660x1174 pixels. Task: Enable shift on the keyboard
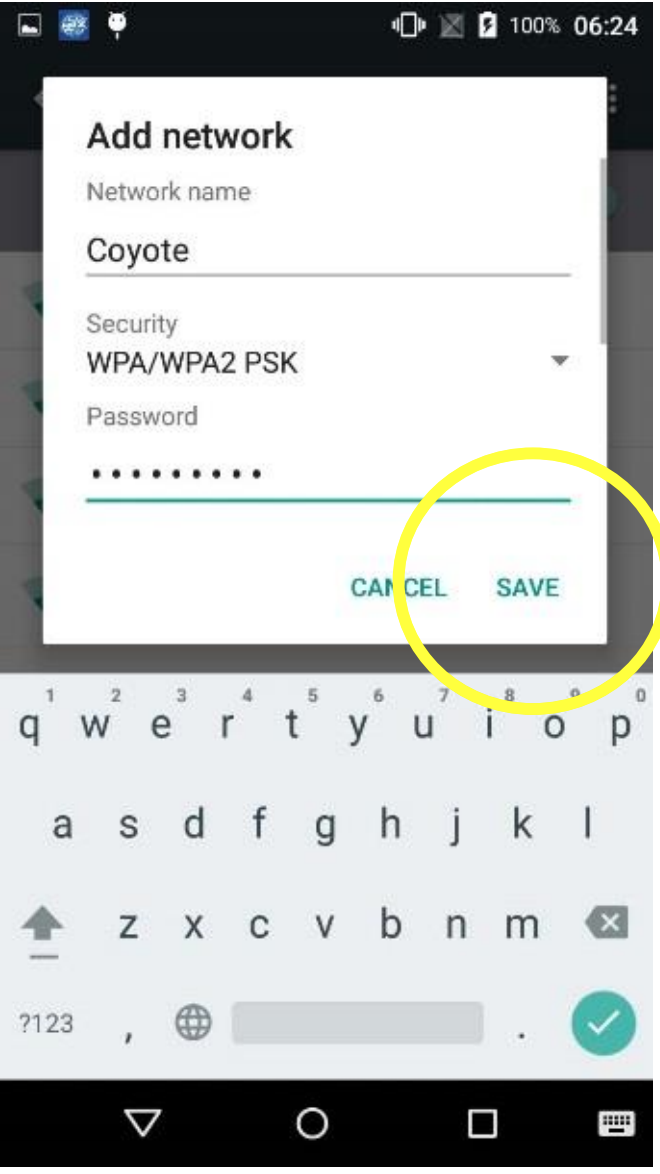[42, 925]
